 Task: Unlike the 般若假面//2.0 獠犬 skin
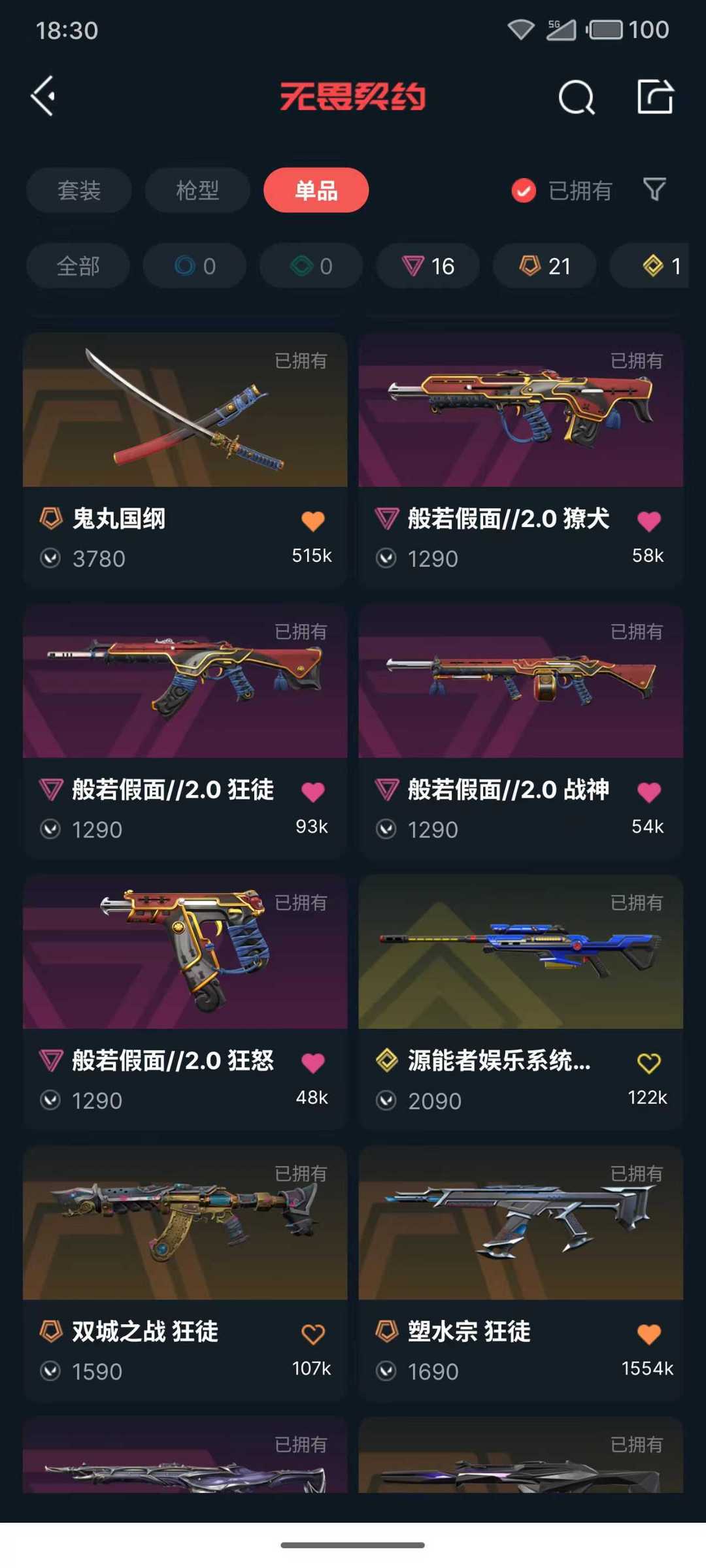(648, 521)
